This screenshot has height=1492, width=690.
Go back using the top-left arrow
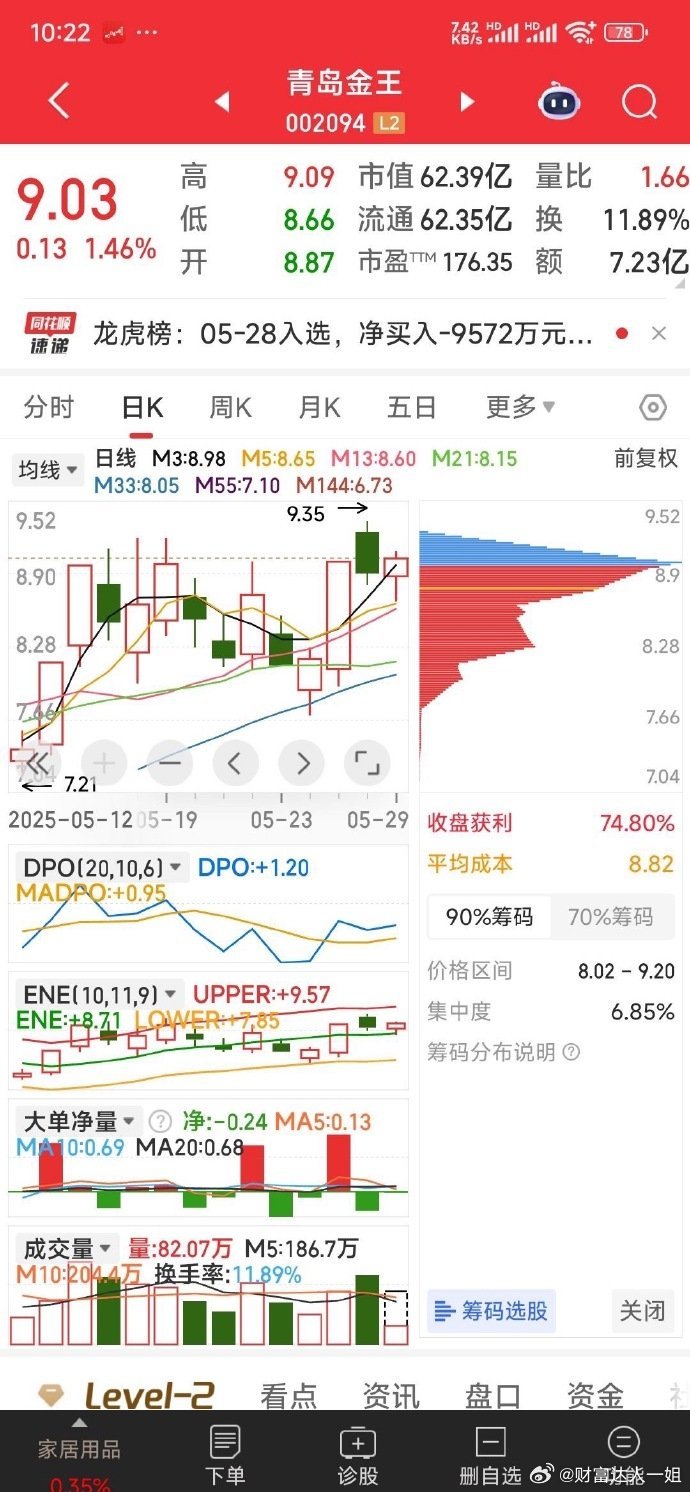point(59,101)
